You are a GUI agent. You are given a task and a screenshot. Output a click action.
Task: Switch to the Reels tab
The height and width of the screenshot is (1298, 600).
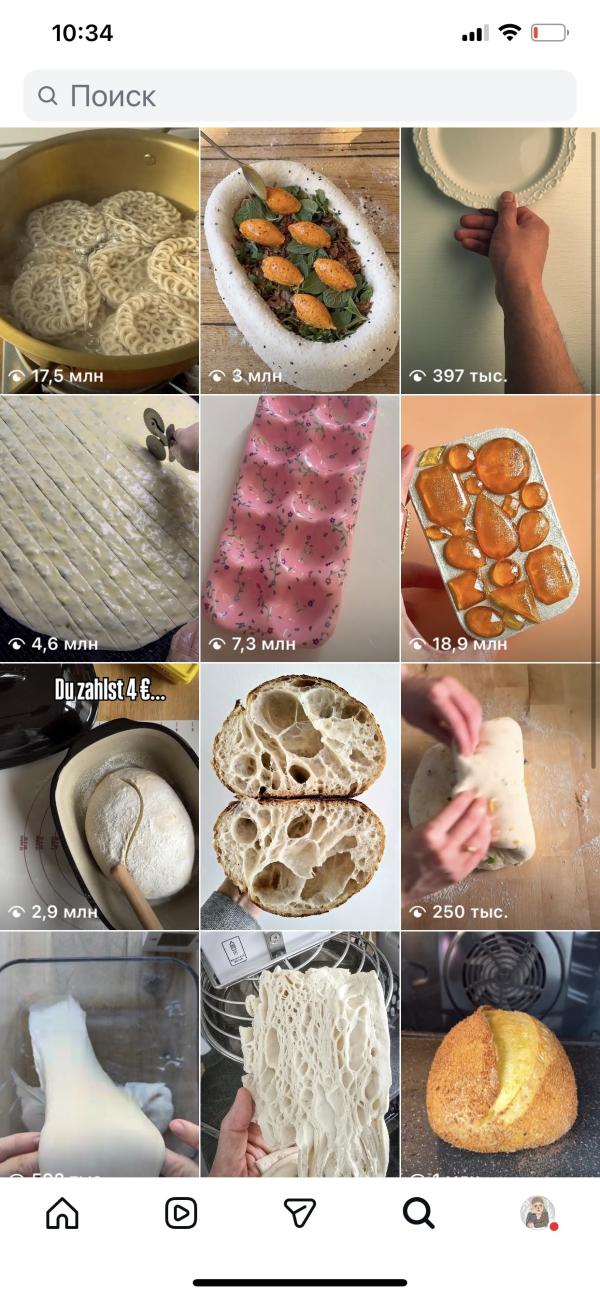pos(181,1213)
